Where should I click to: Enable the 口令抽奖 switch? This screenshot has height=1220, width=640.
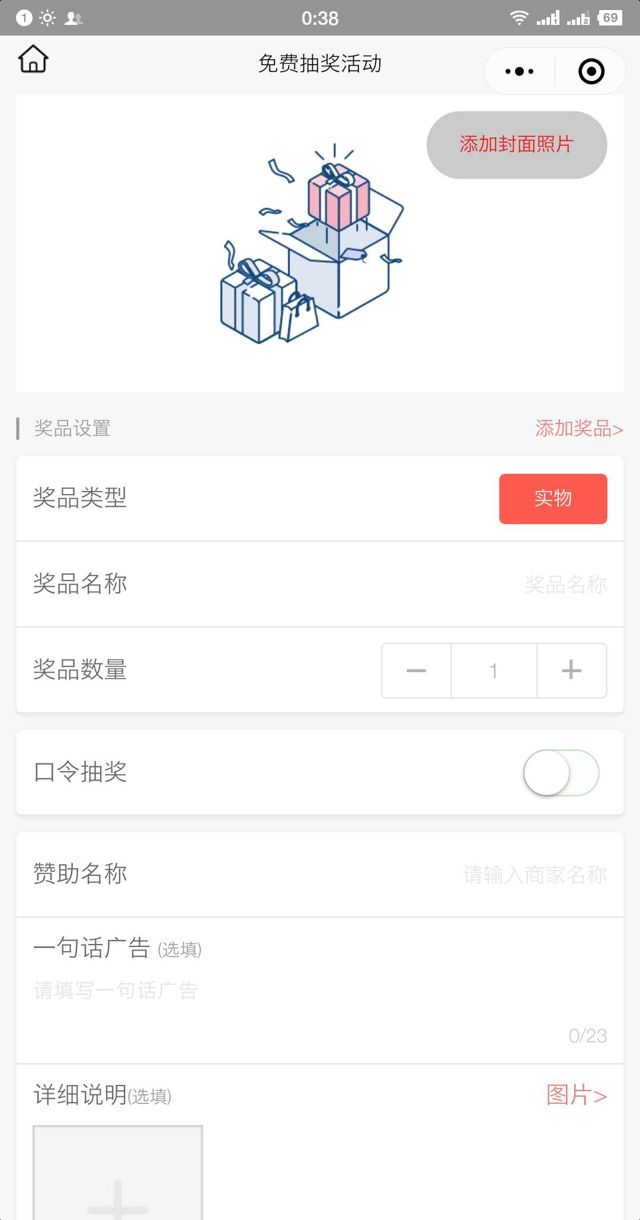click(x=560, y=773)
